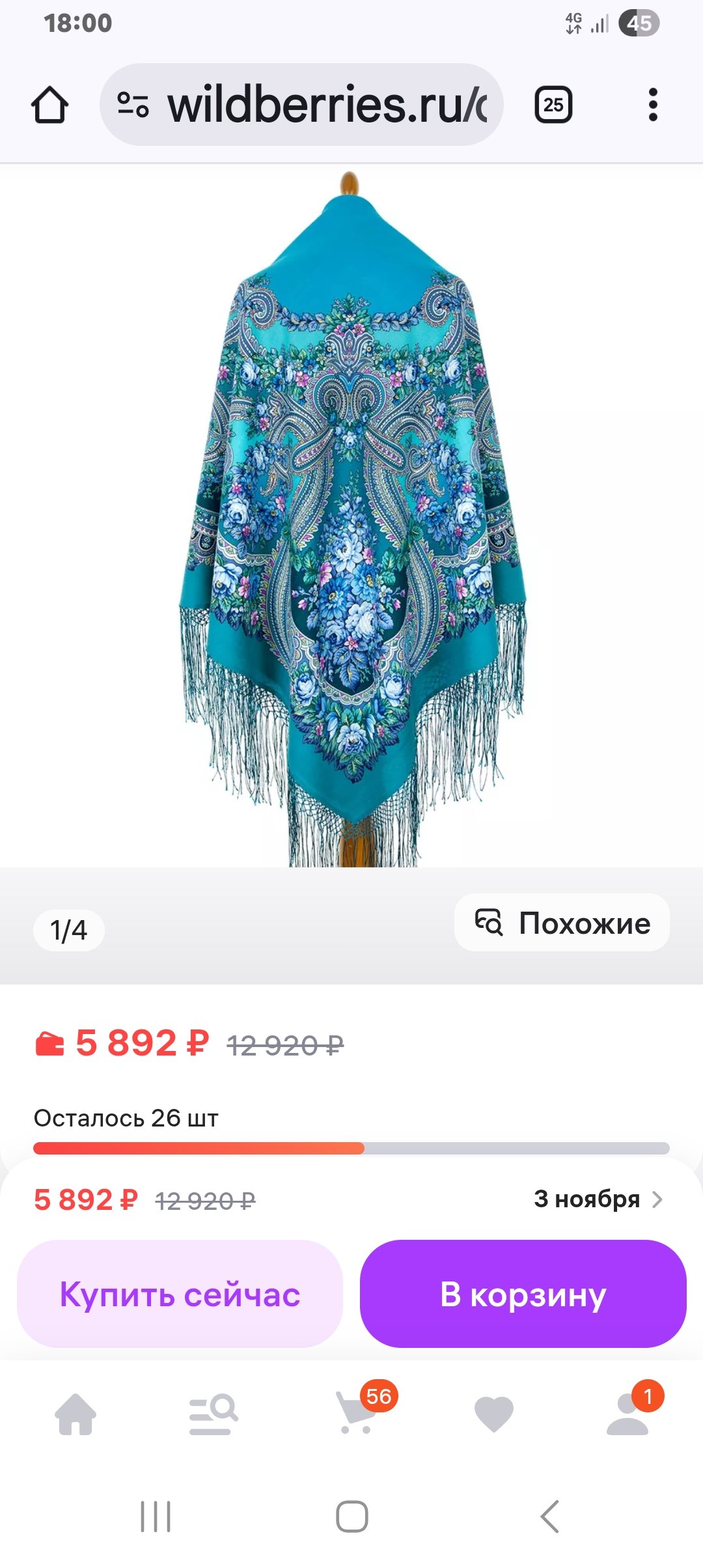Switch to the Wildberries home tab
The height and width of the screenshot is (1568, 703).
coord(76,1414)
